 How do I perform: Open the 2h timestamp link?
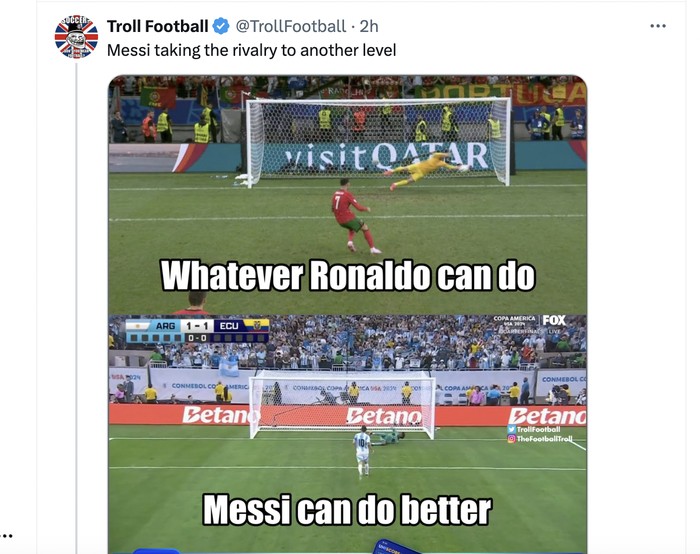point(369,26)
